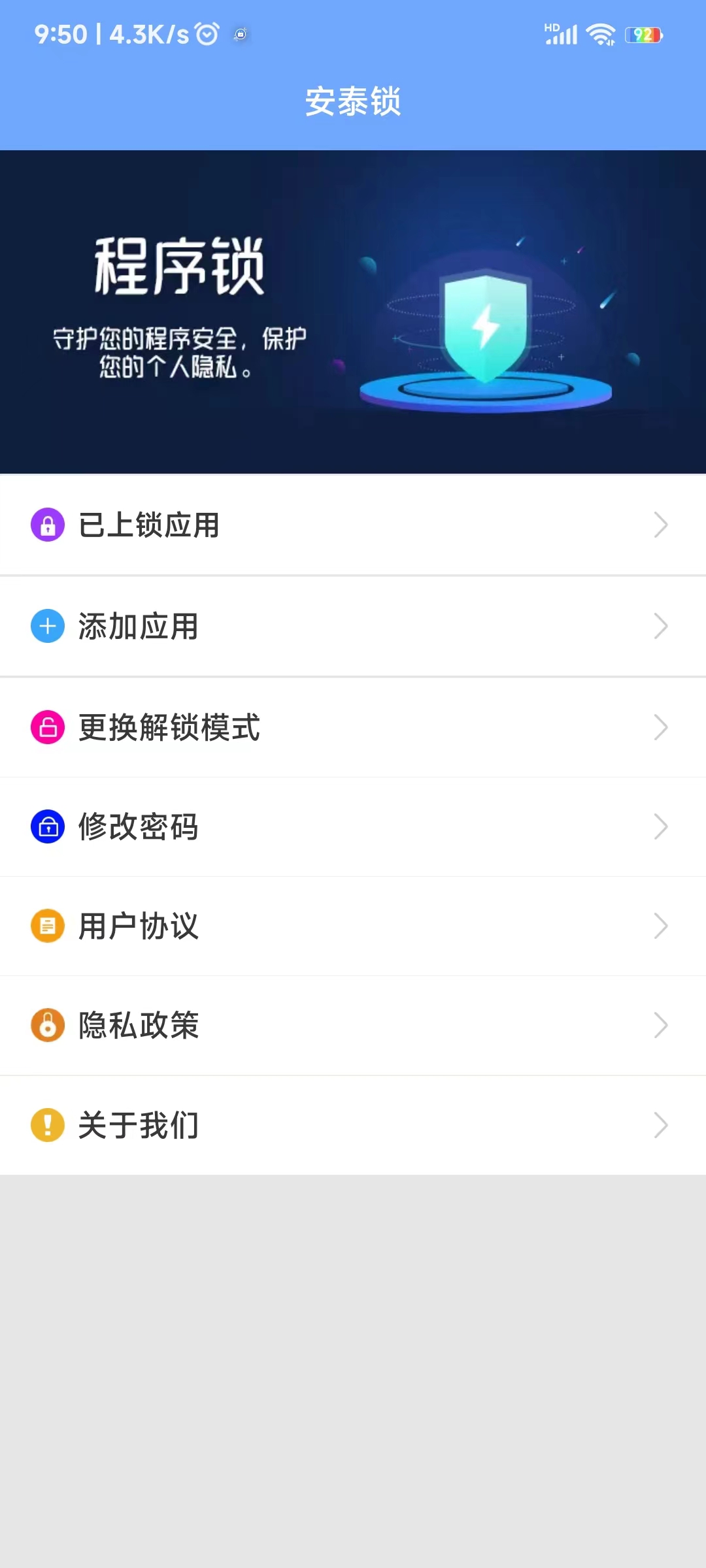
Task: Click the blue plus icon beside 添加应用
Action: coord(46,626)
